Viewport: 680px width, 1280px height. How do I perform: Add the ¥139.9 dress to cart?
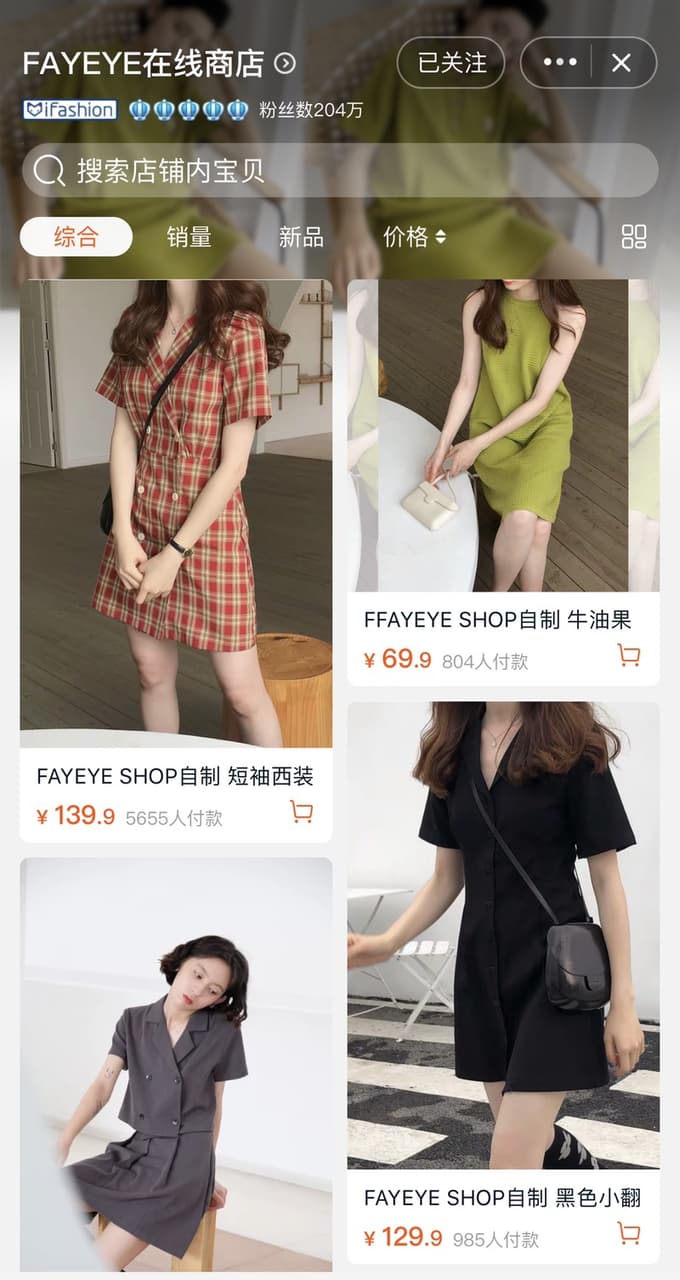[301, 812]
